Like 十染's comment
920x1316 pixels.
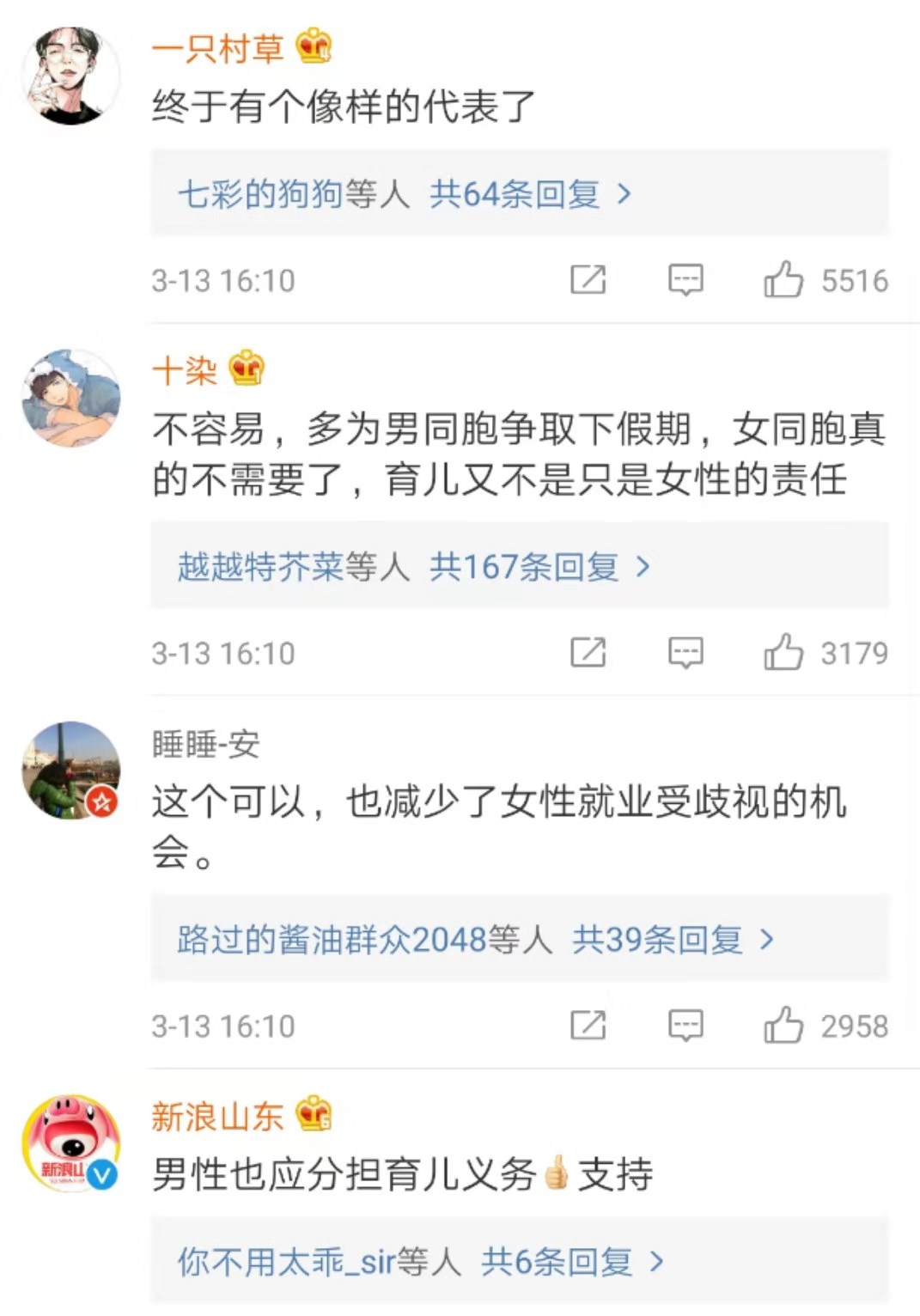tap(783, 653)
